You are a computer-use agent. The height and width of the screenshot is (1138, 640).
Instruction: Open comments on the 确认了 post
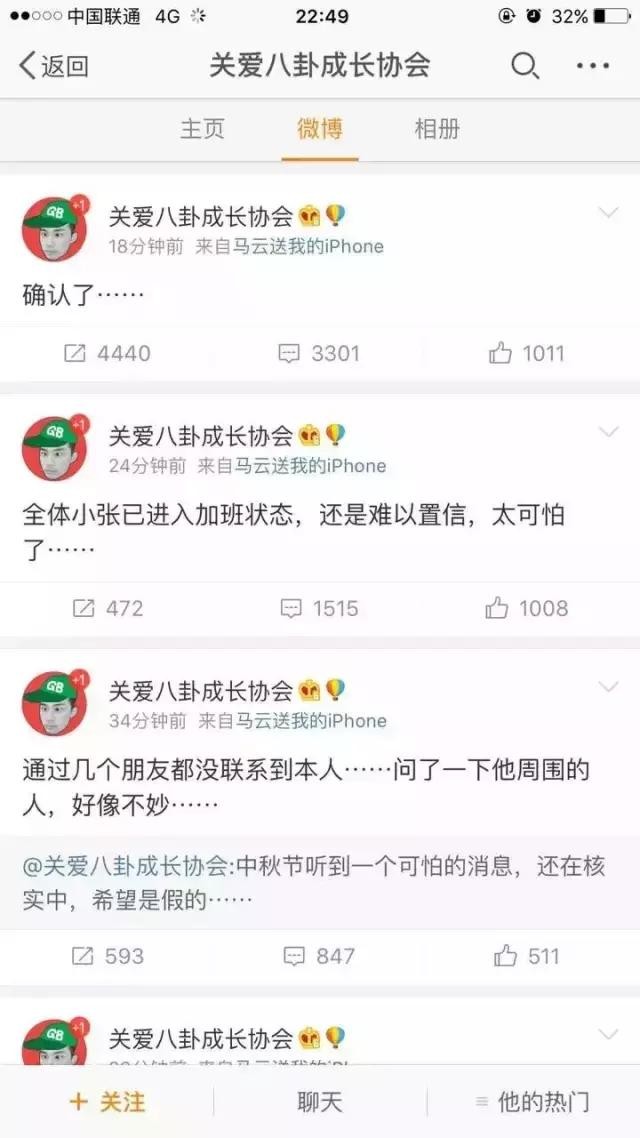[x=318, y=353]
